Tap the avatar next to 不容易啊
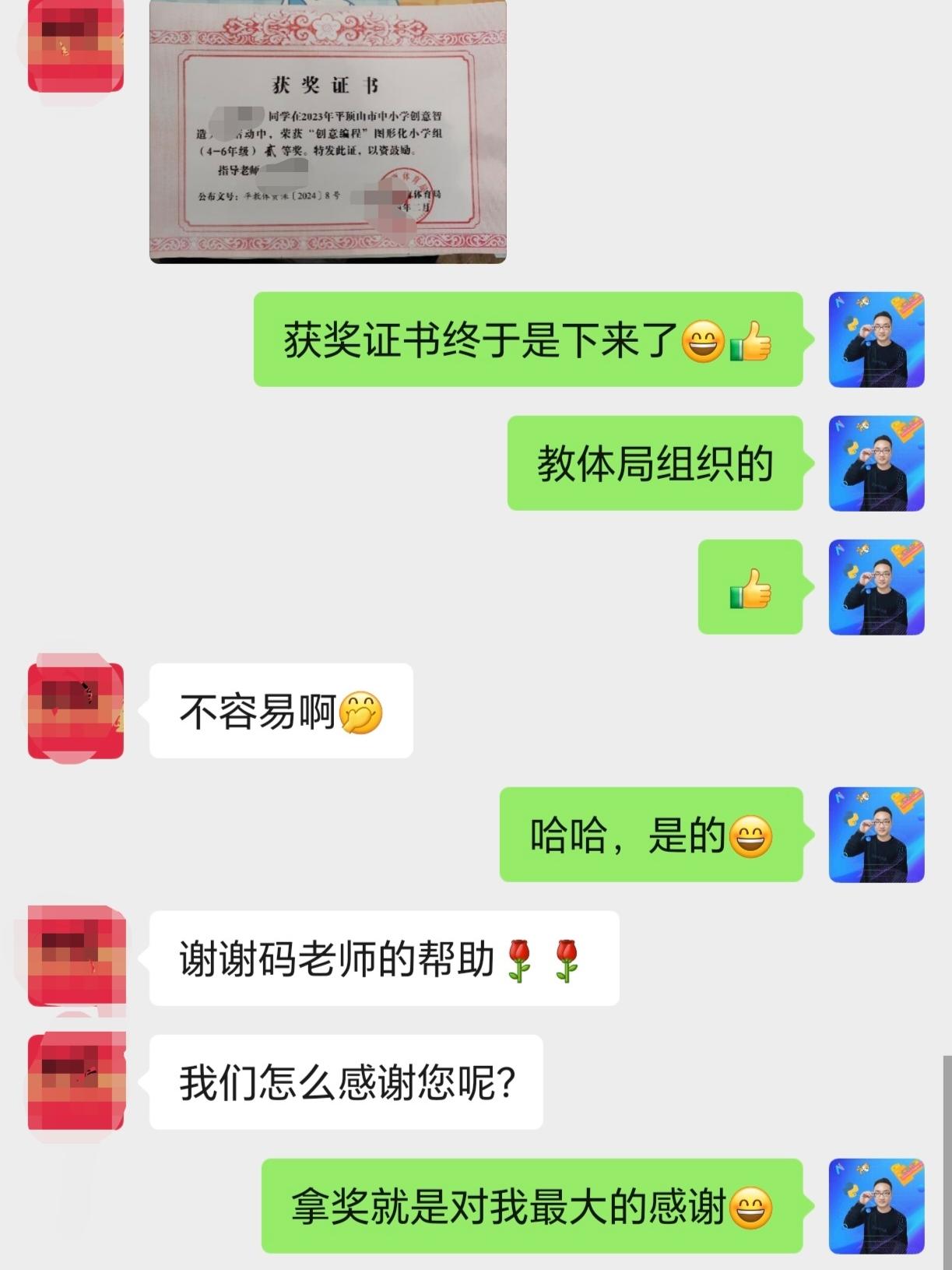 [76, 710]
